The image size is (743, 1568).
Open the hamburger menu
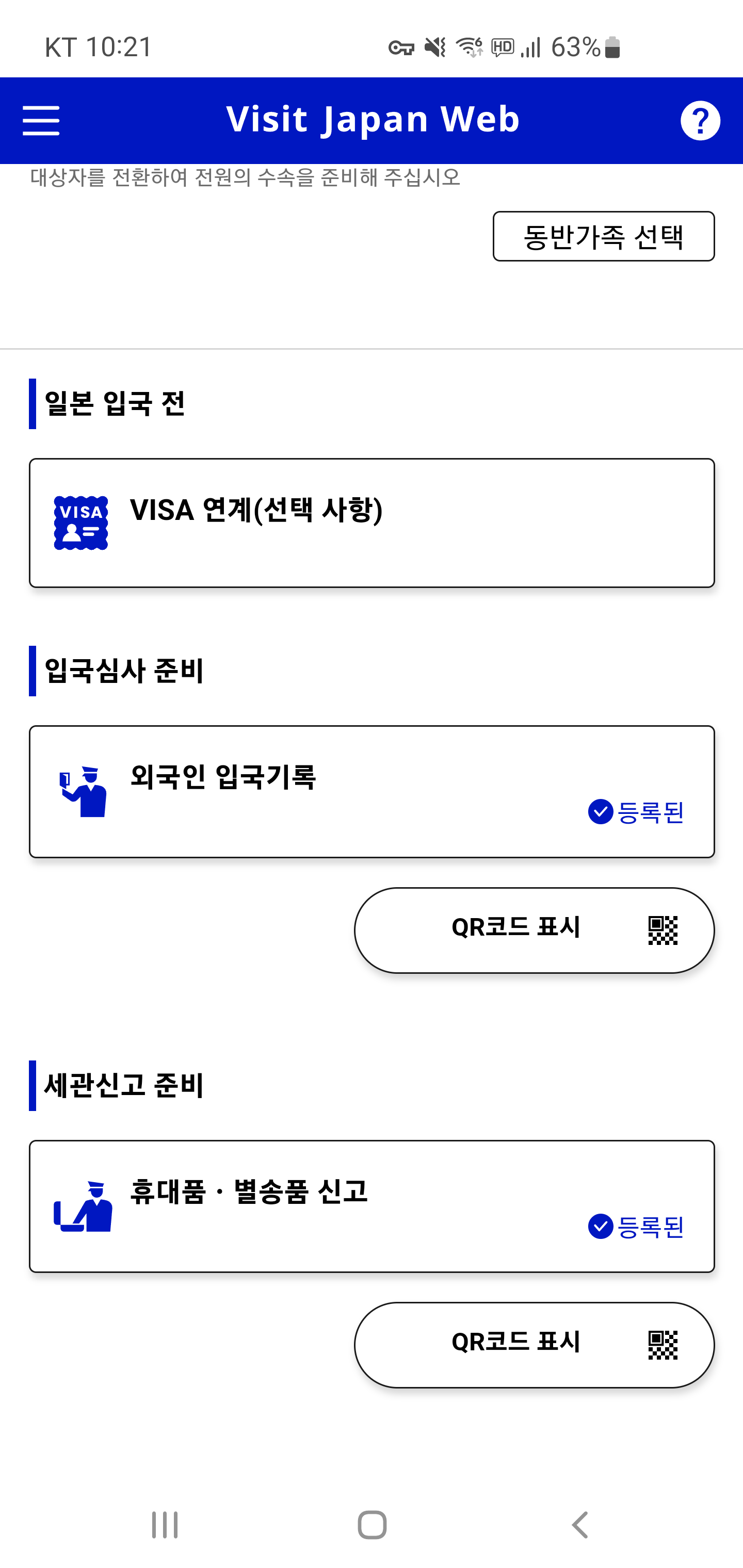[41, 120]
